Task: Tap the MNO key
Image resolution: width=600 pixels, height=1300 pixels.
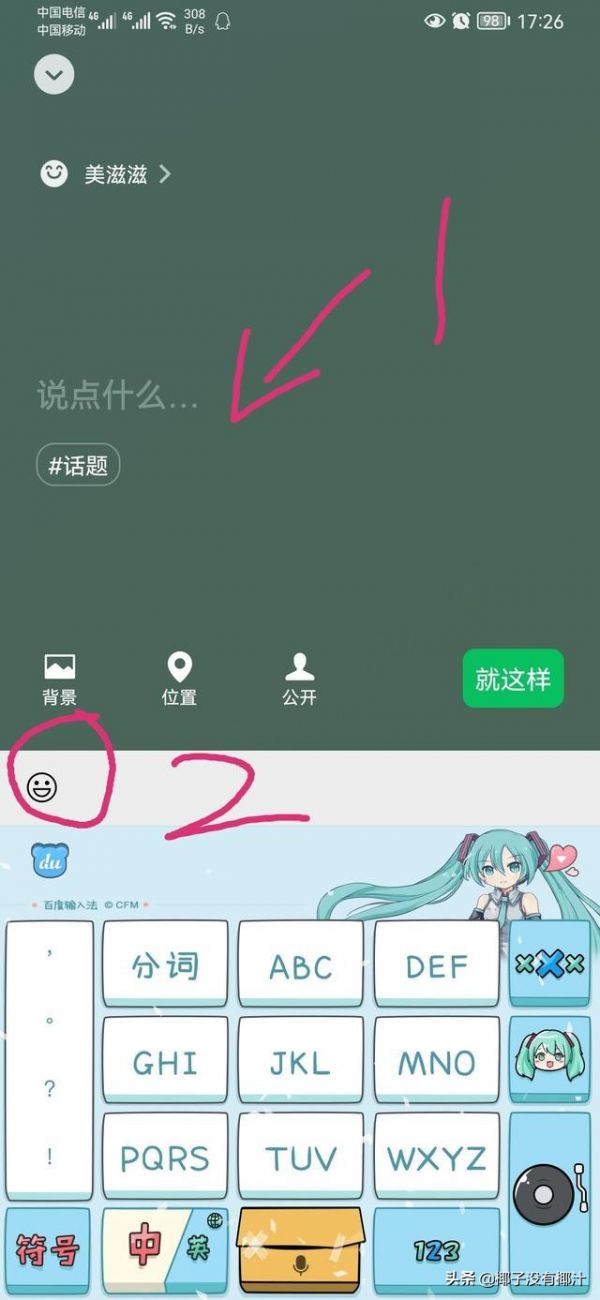Action: [x=436, y=1061]
